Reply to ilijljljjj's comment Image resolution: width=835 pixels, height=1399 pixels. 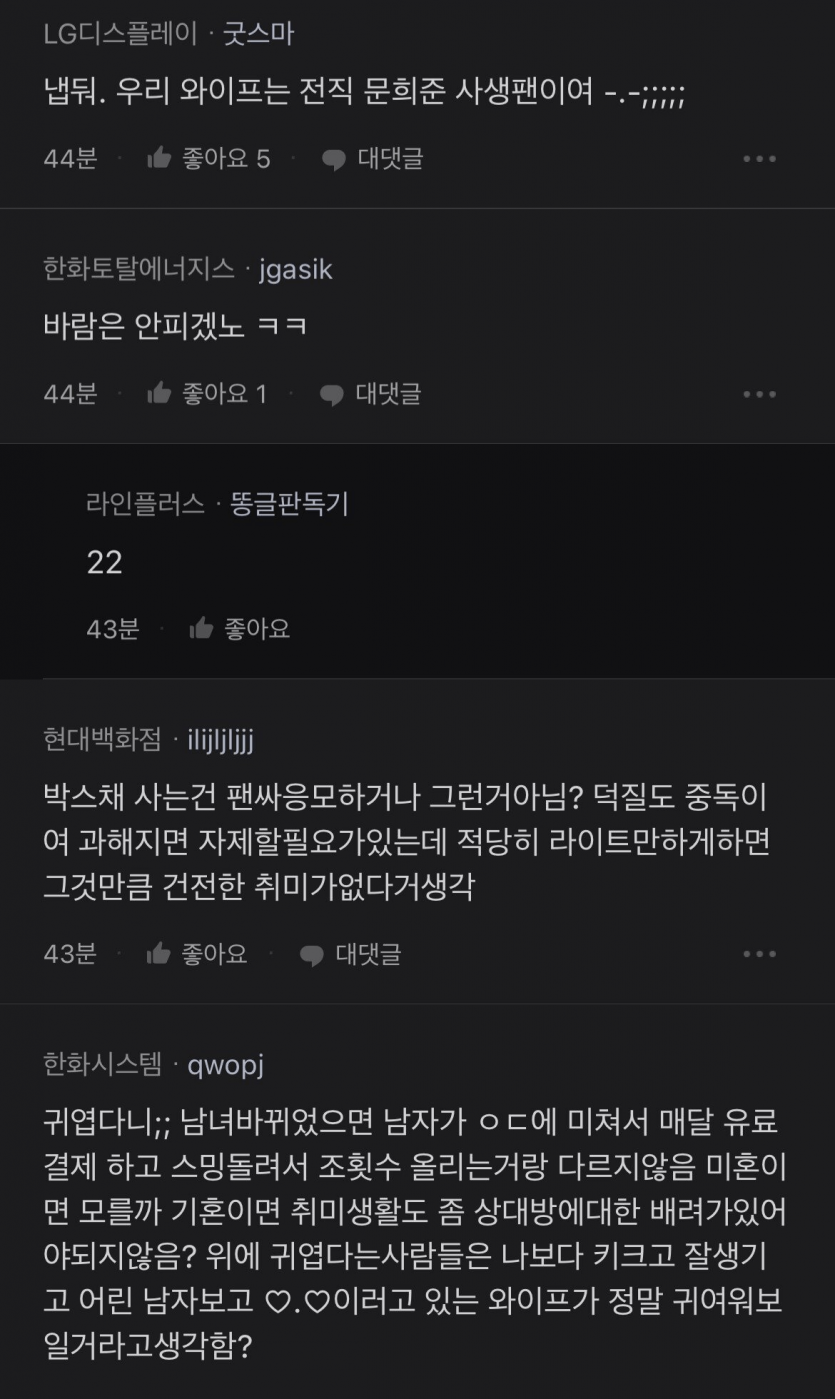click(x=350, y=954)
